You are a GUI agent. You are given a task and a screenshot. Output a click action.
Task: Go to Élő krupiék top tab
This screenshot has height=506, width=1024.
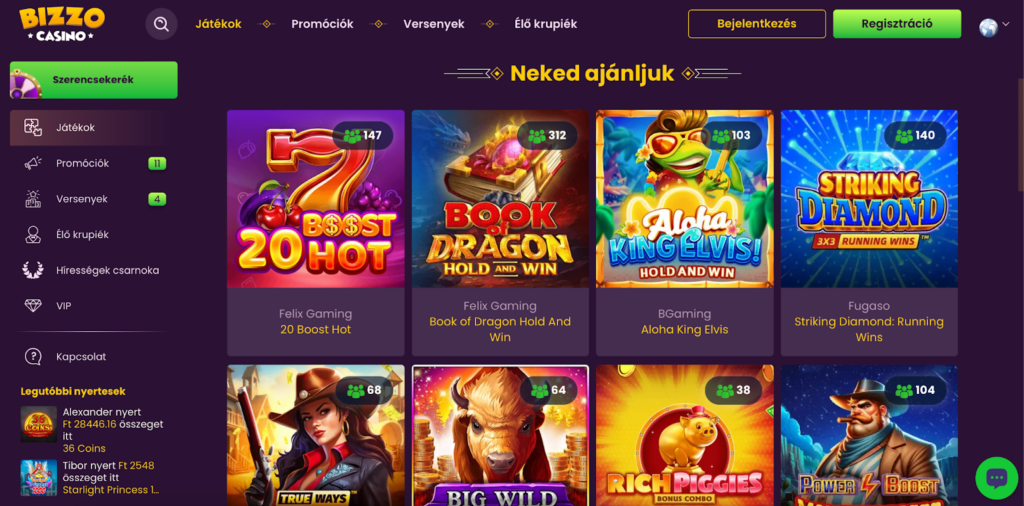(x=544, y=24)
